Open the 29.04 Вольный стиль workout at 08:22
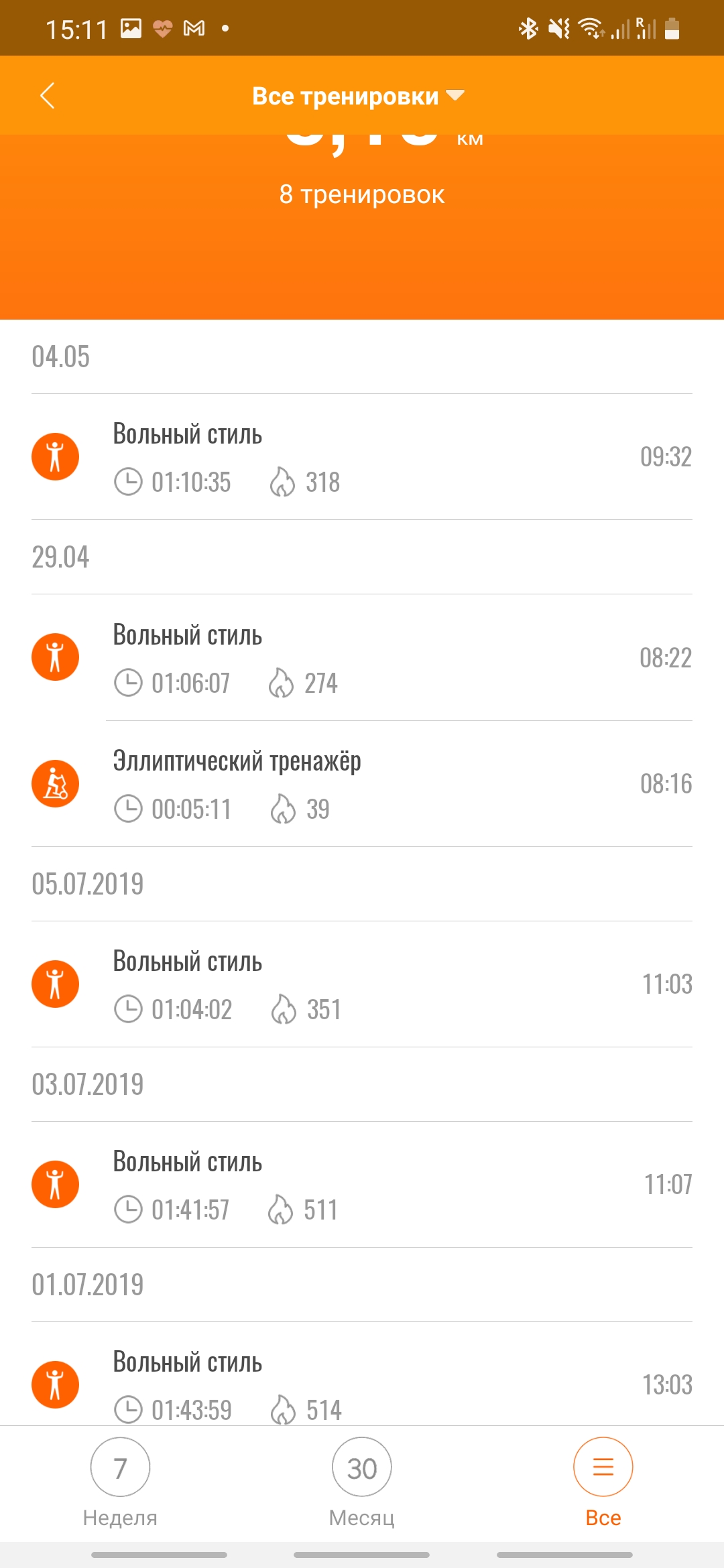Image resolution: width=724 pixels, height=1568 pixels. click(362, 657)
